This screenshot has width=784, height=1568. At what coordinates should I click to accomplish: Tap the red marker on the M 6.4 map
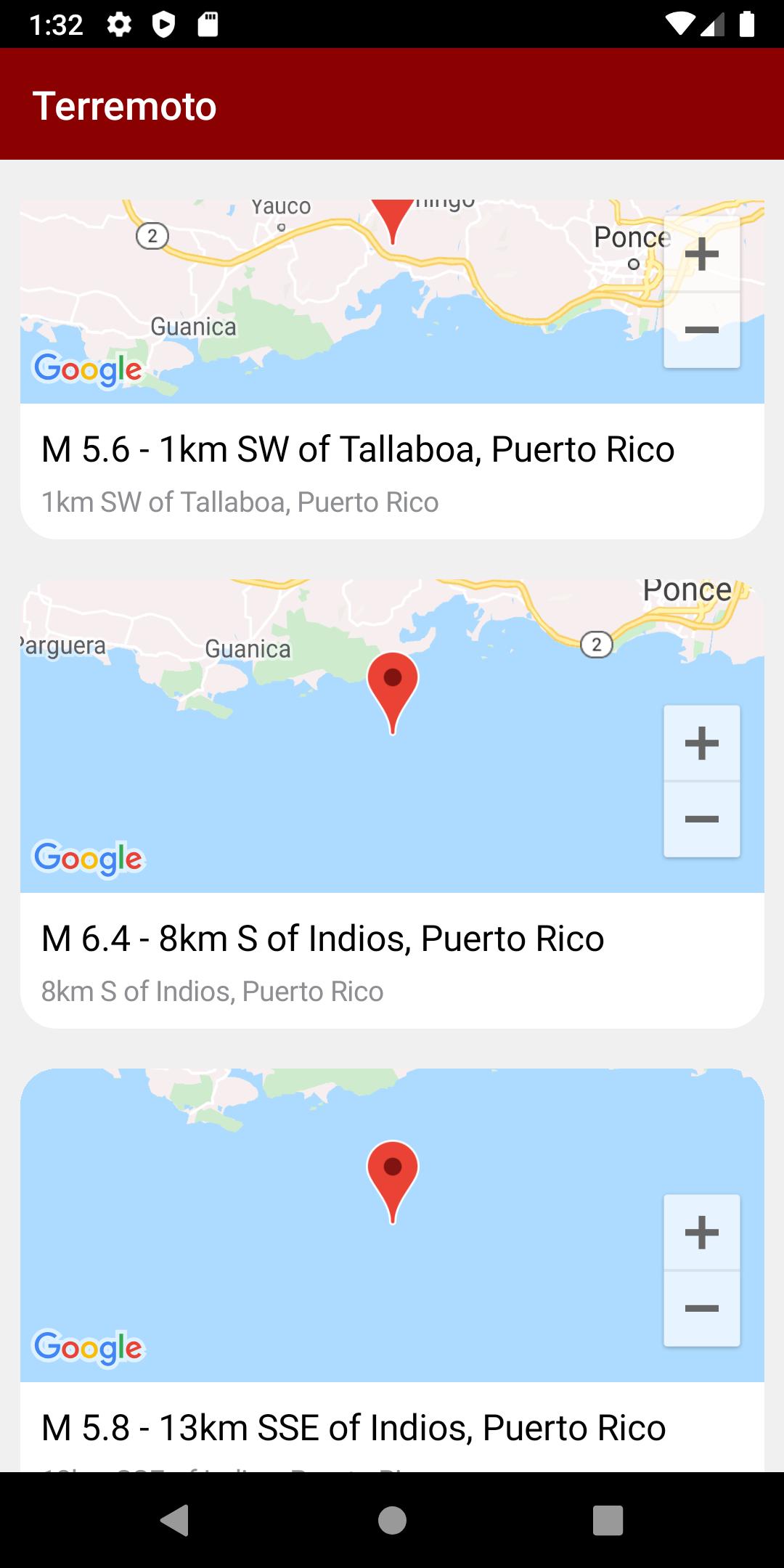click(392, 686)
